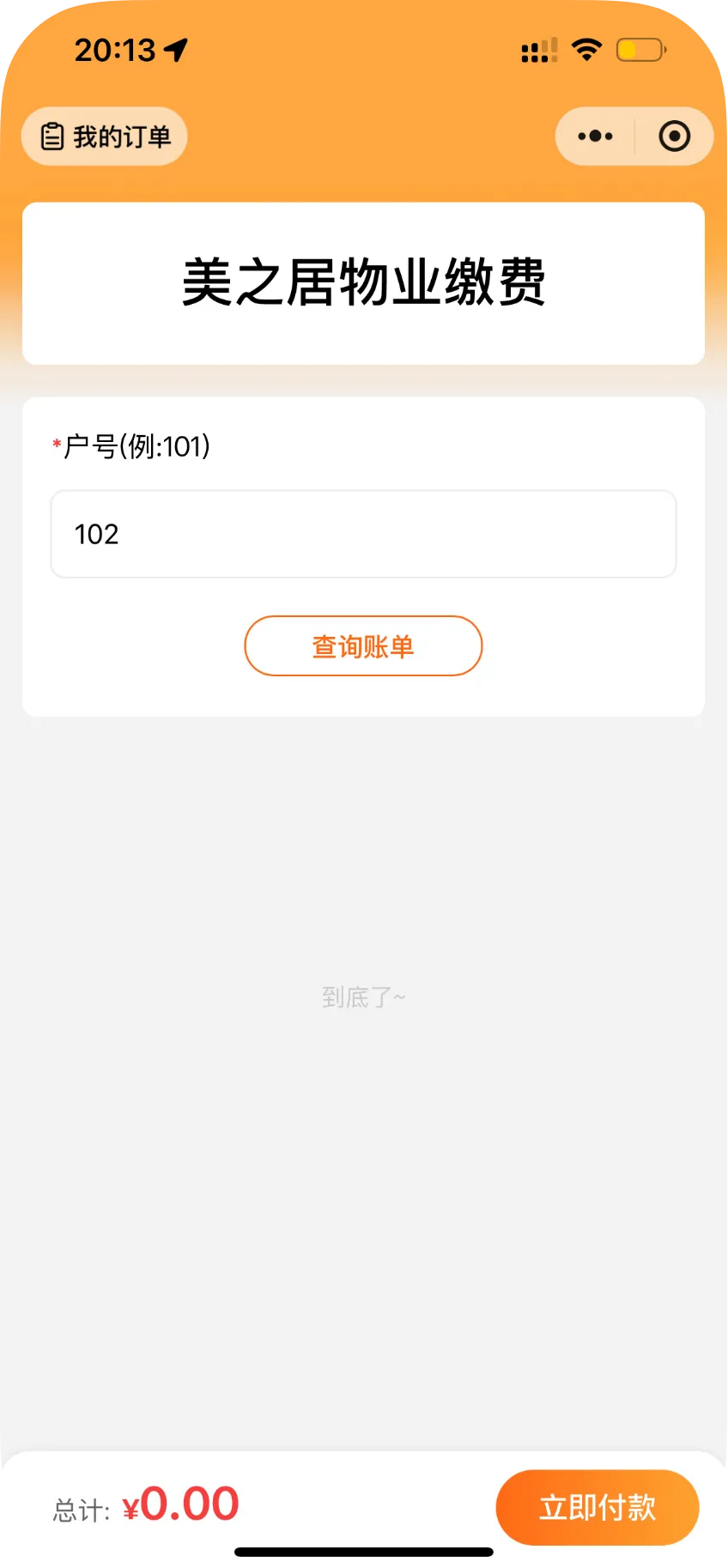Open the mini program more-options menu

coord(596,136)
